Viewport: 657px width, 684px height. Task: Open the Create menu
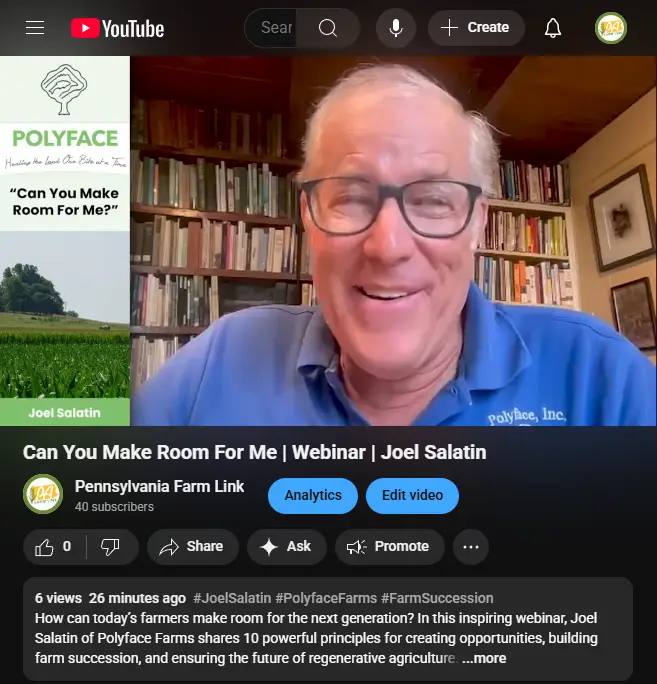click(475, 28)
